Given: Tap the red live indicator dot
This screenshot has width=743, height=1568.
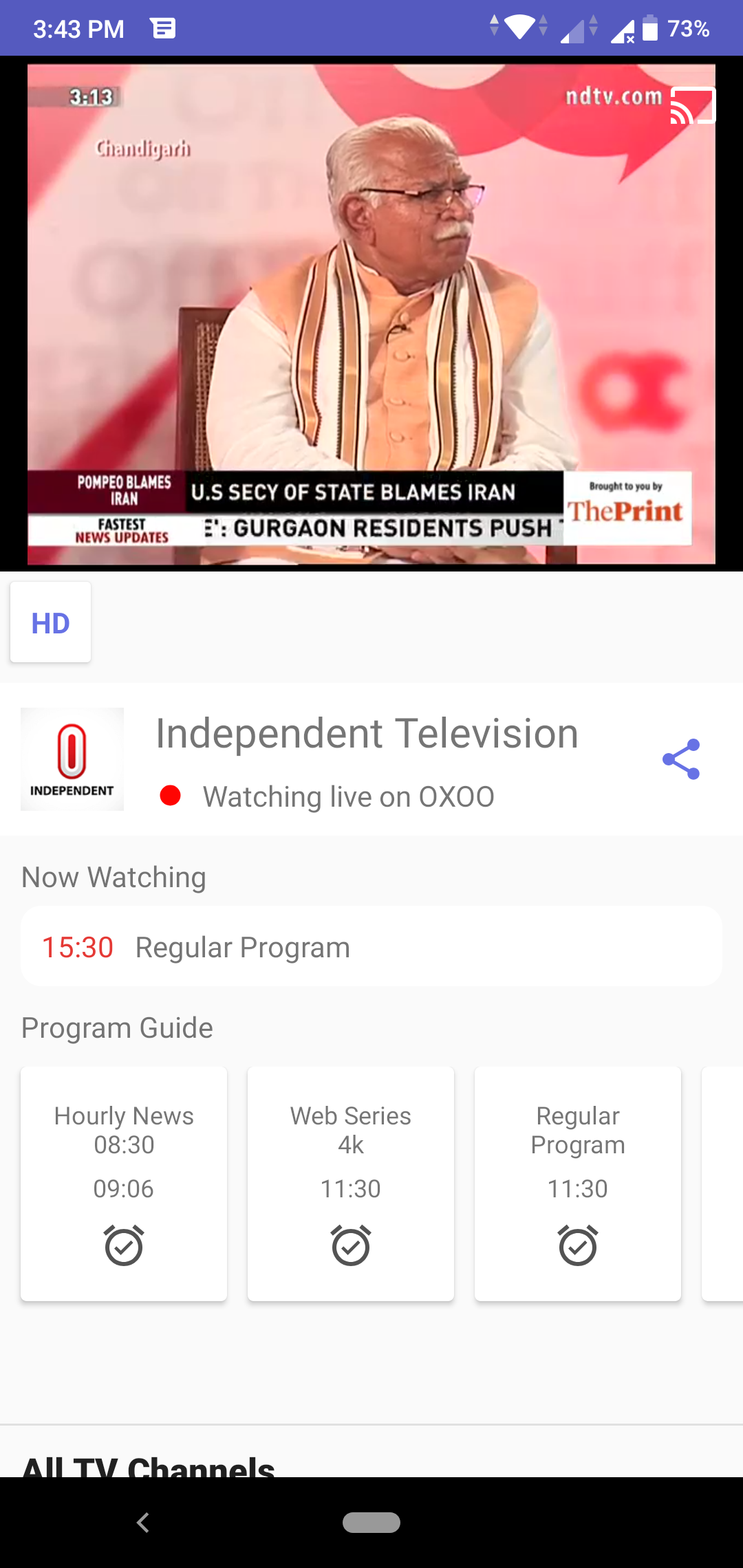Looking at the screenshot, I should point(170,796).
